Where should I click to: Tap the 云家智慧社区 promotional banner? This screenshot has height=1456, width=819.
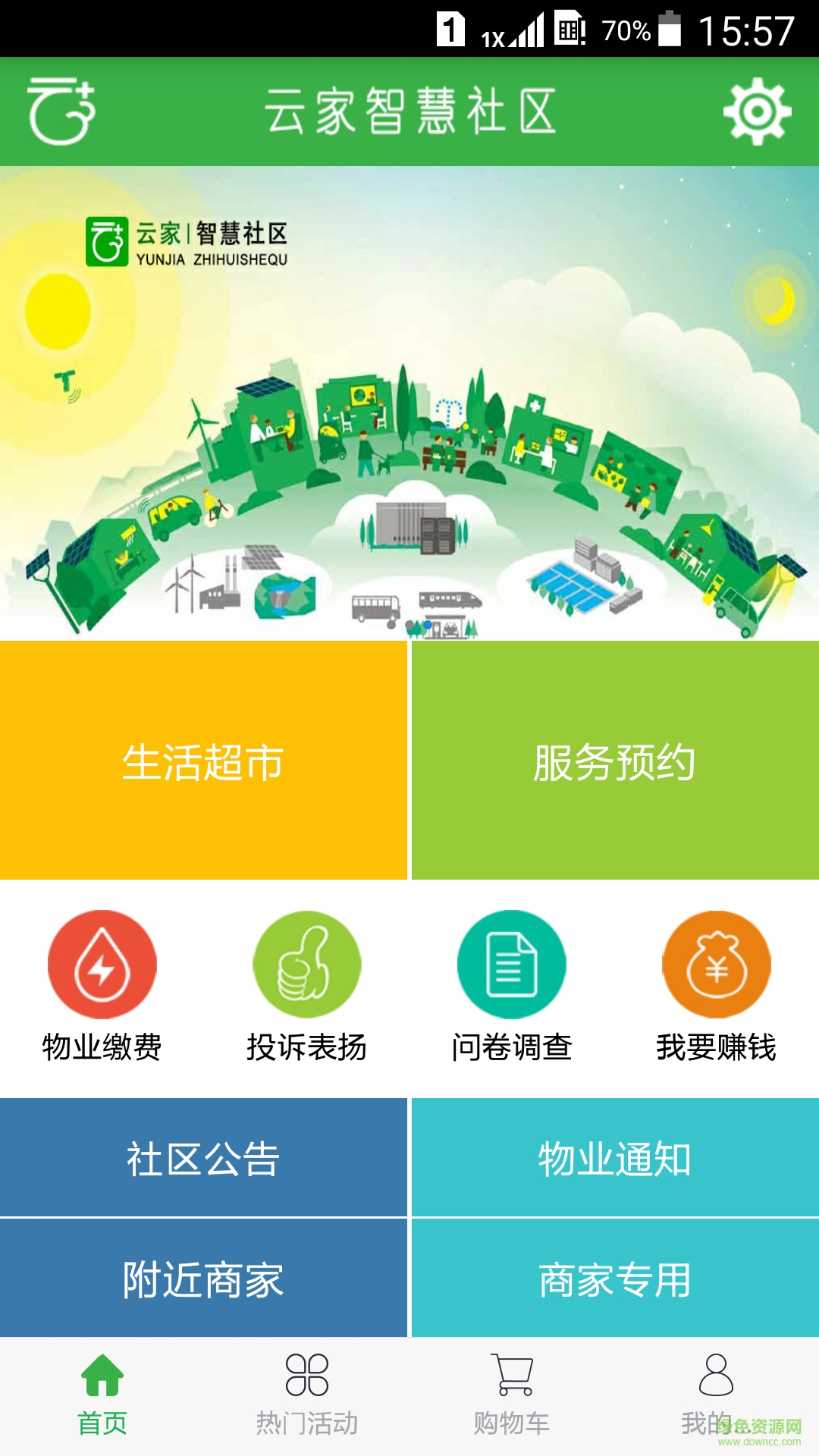pos(409,403)
